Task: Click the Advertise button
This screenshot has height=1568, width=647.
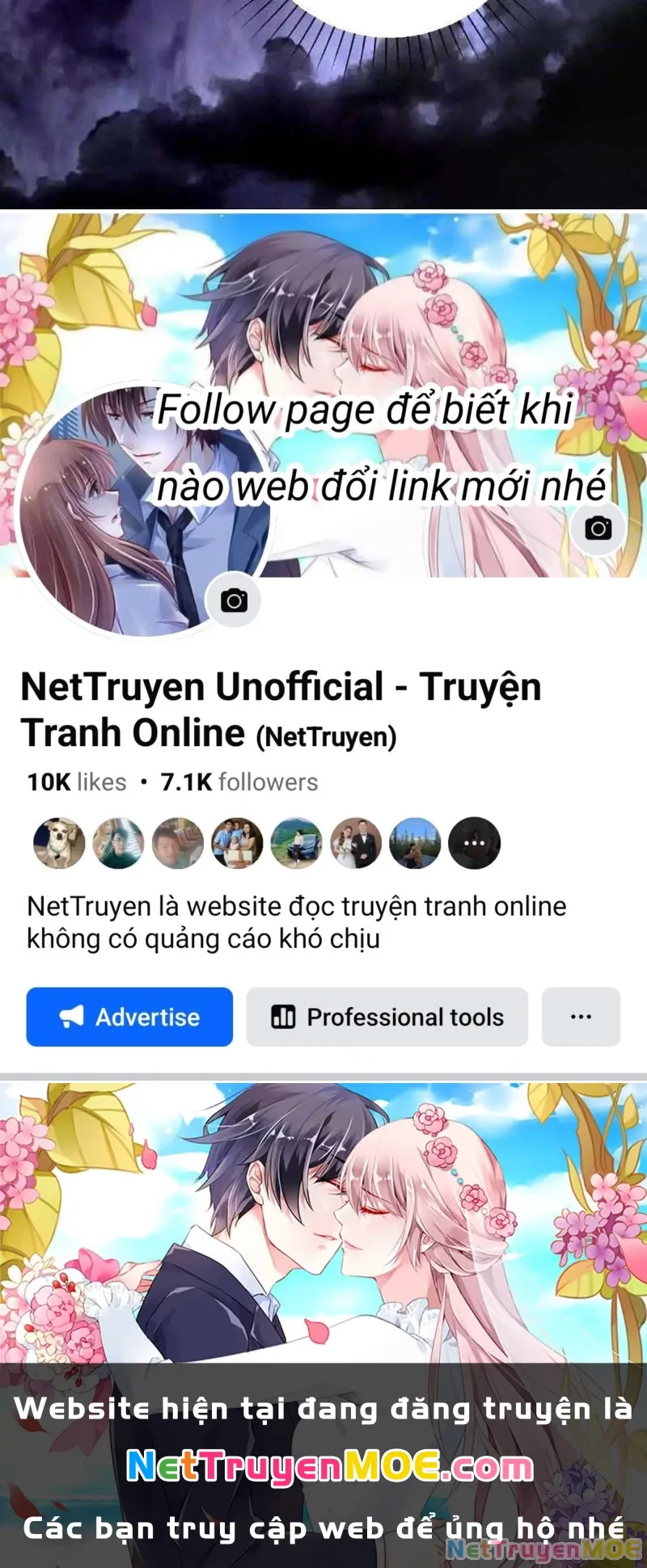Action: tap(129, 1017)
